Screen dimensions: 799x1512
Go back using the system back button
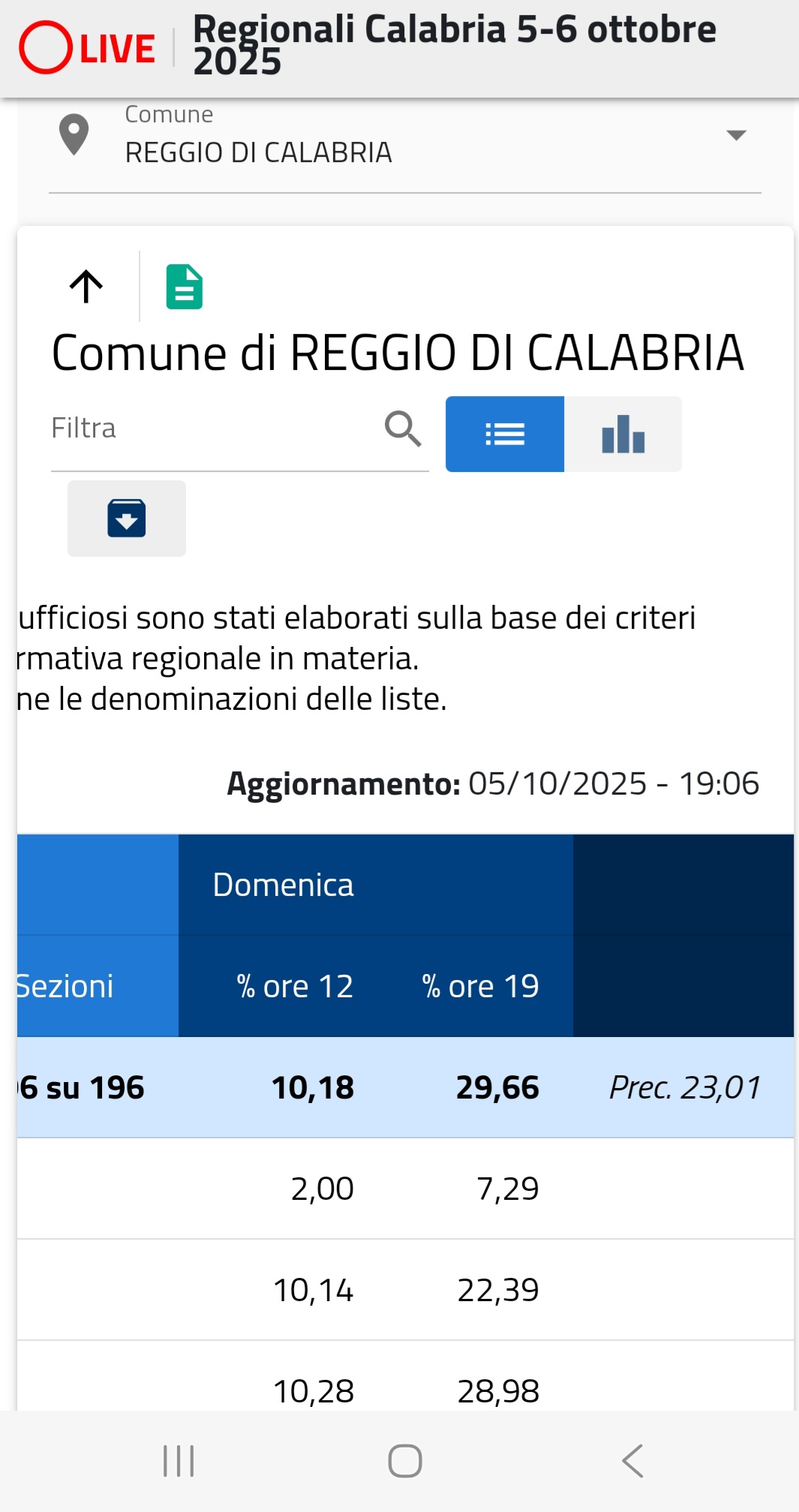tap(632, 1461)
